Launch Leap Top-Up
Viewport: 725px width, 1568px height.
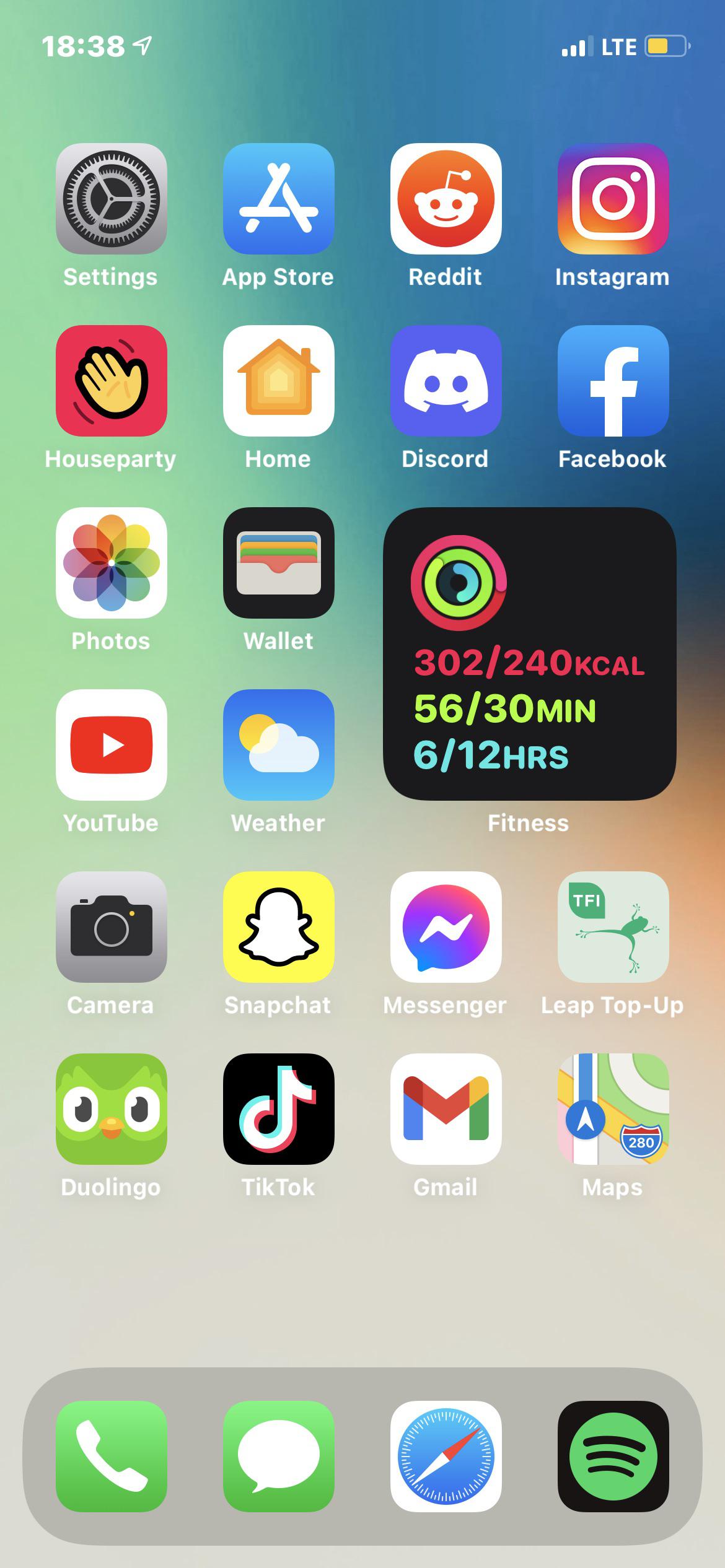[x=613, y=927]
